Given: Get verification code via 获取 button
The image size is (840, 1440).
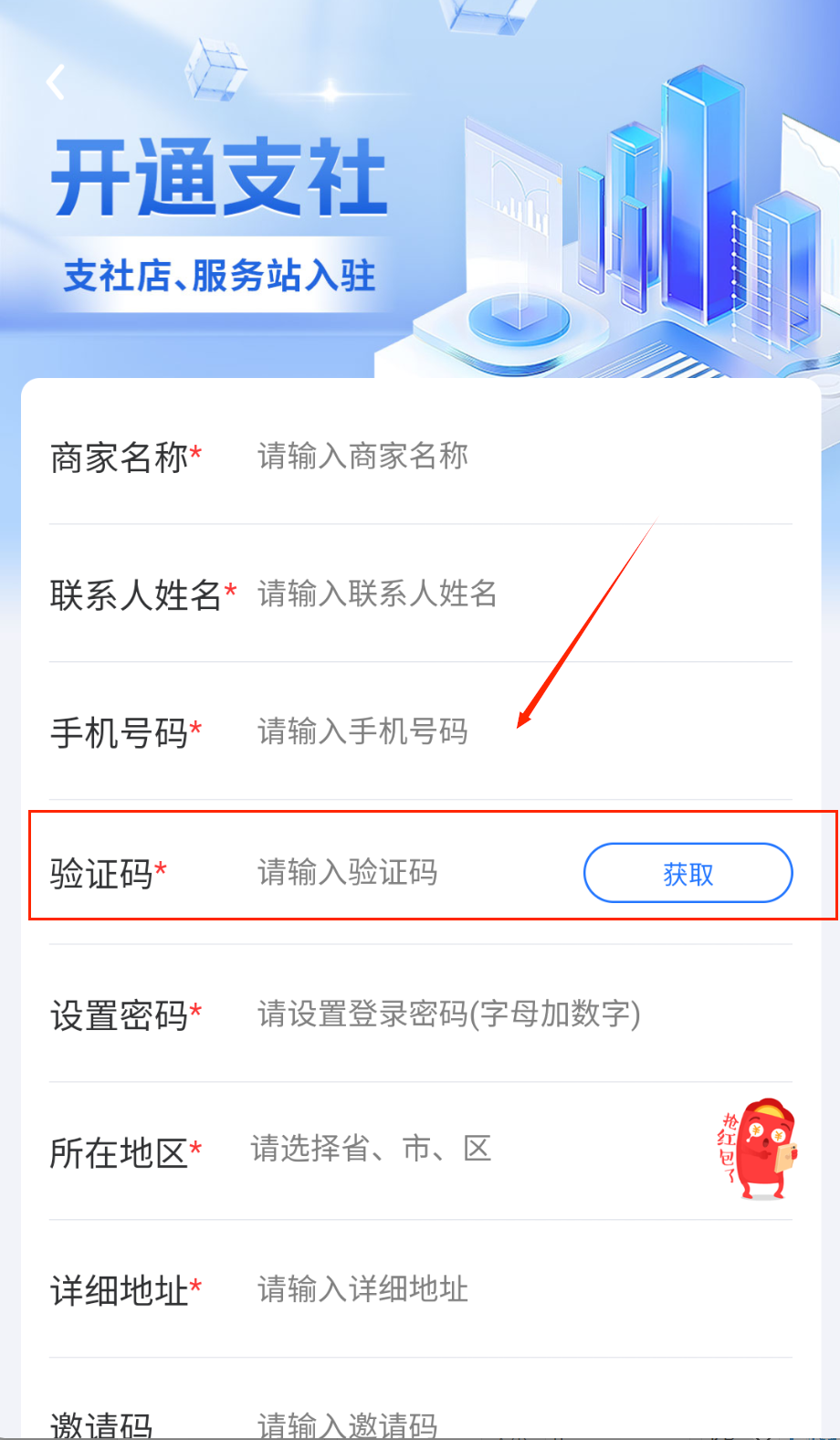Looking at the screenshot, I should [x=688, y=873].
